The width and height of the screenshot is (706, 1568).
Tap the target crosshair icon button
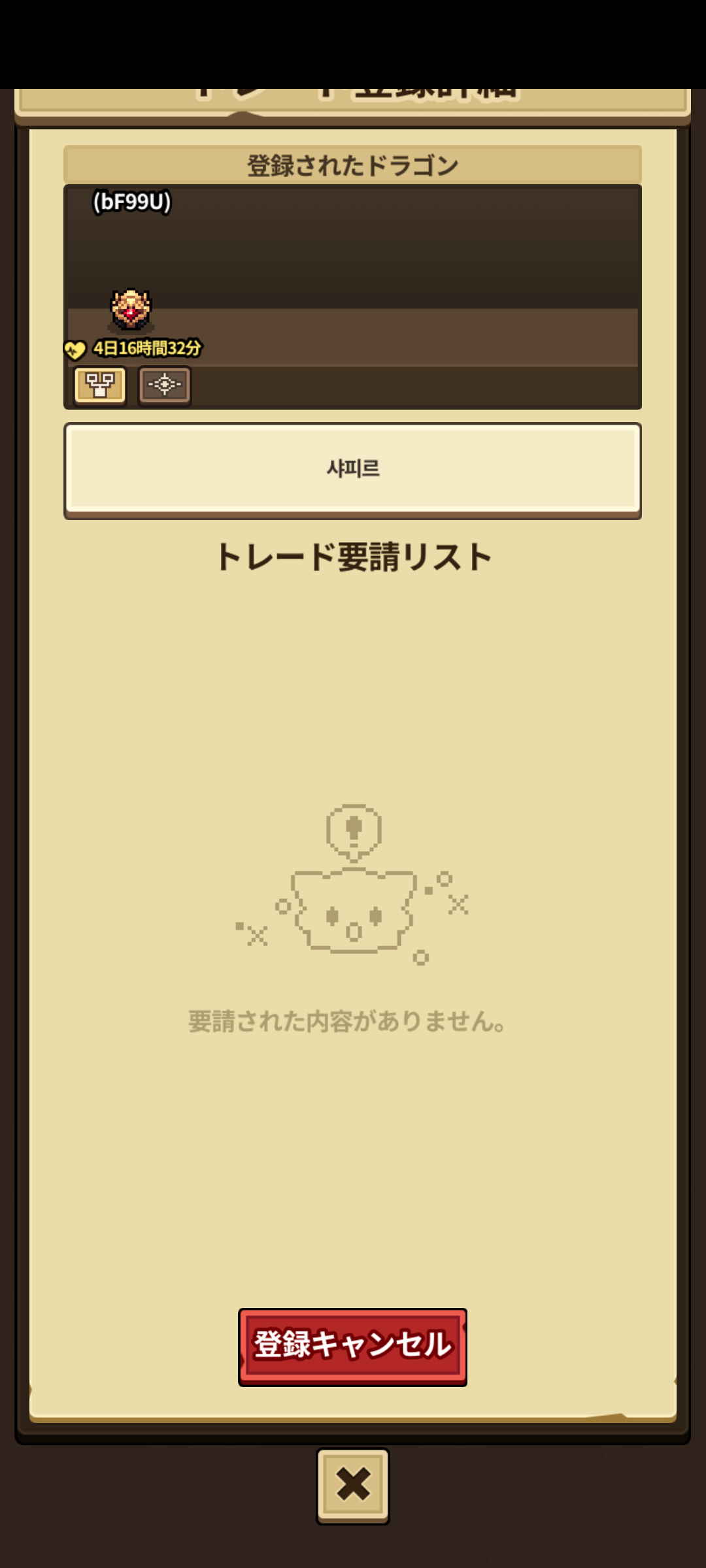(164, 385)
